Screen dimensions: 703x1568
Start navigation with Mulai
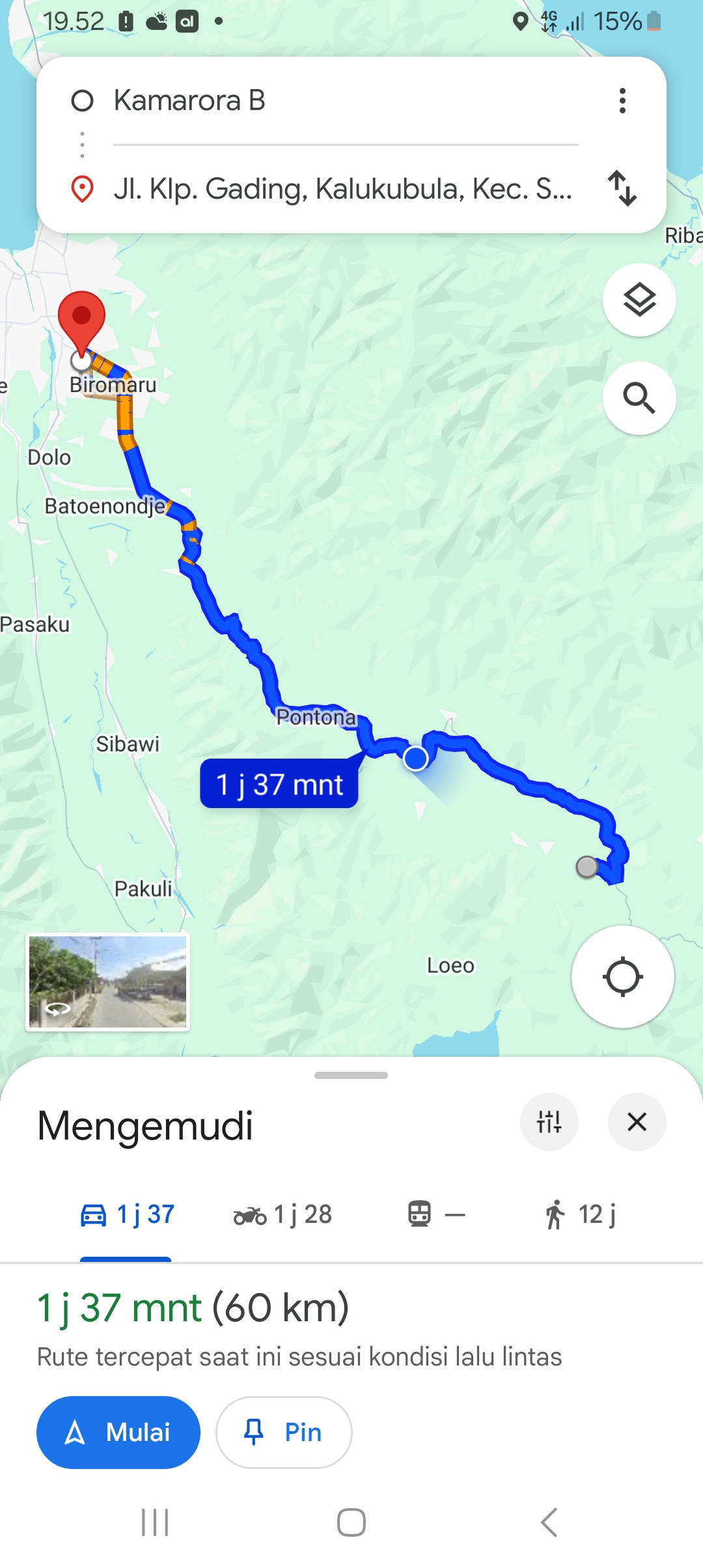[x=118, y=1433]
